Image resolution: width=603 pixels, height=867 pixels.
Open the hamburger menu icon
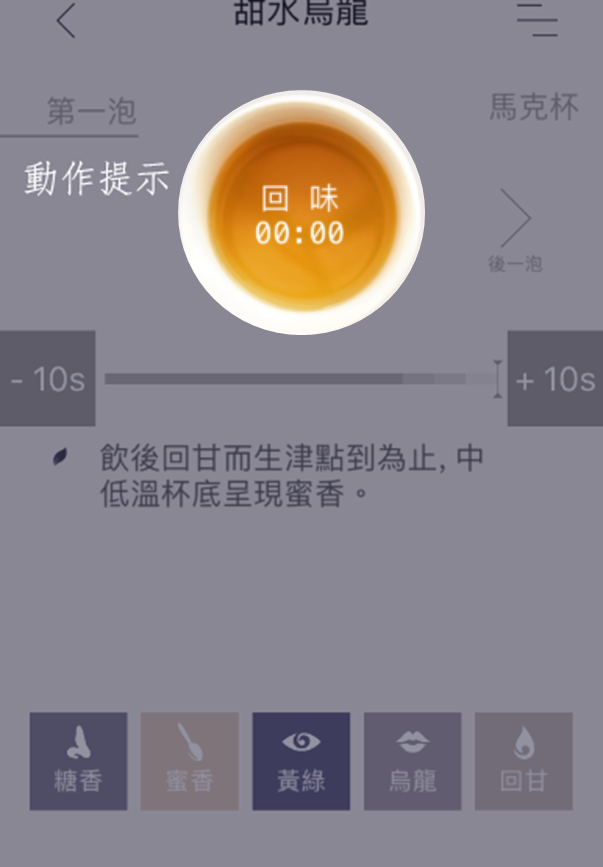[537, 19]
